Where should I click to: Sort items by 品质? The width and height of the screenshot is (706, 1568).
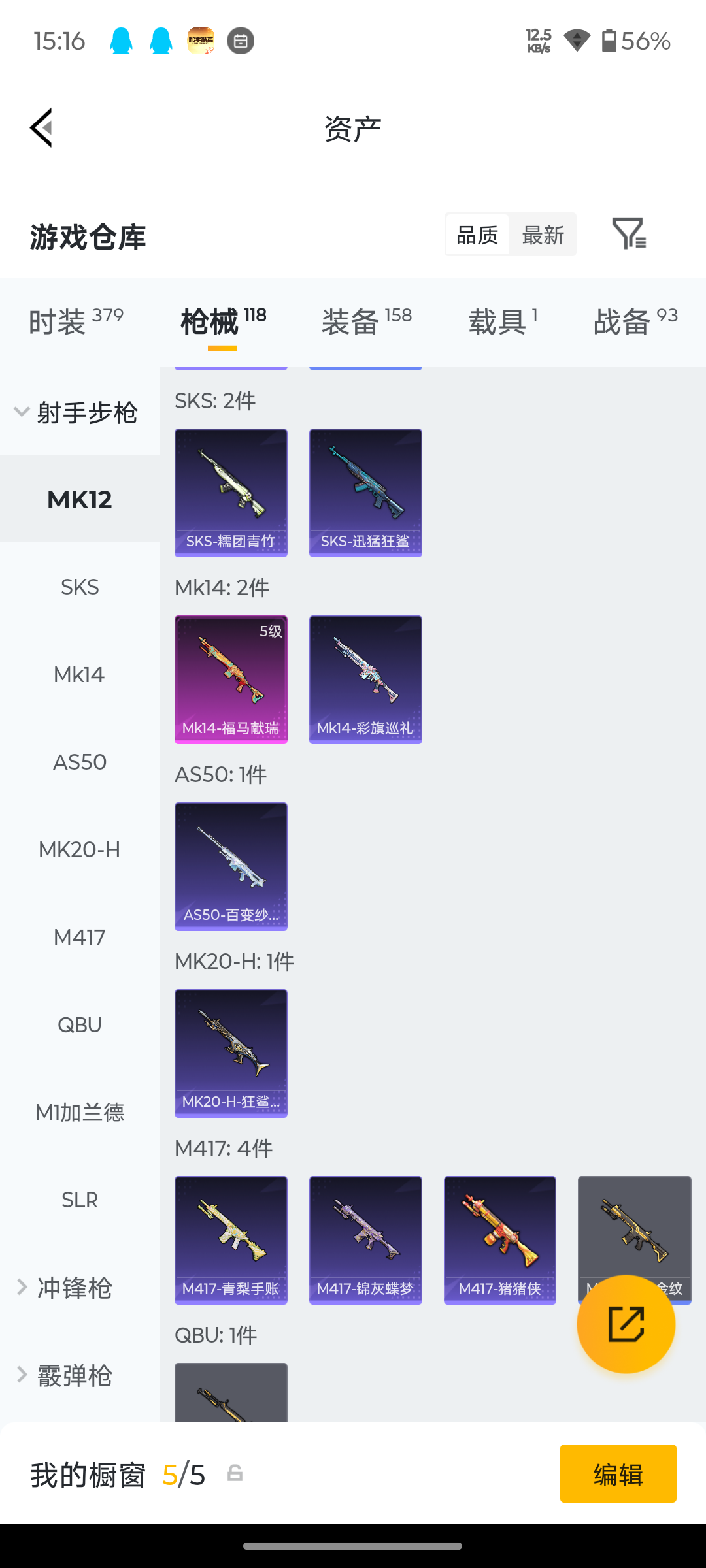click(477, 235)
